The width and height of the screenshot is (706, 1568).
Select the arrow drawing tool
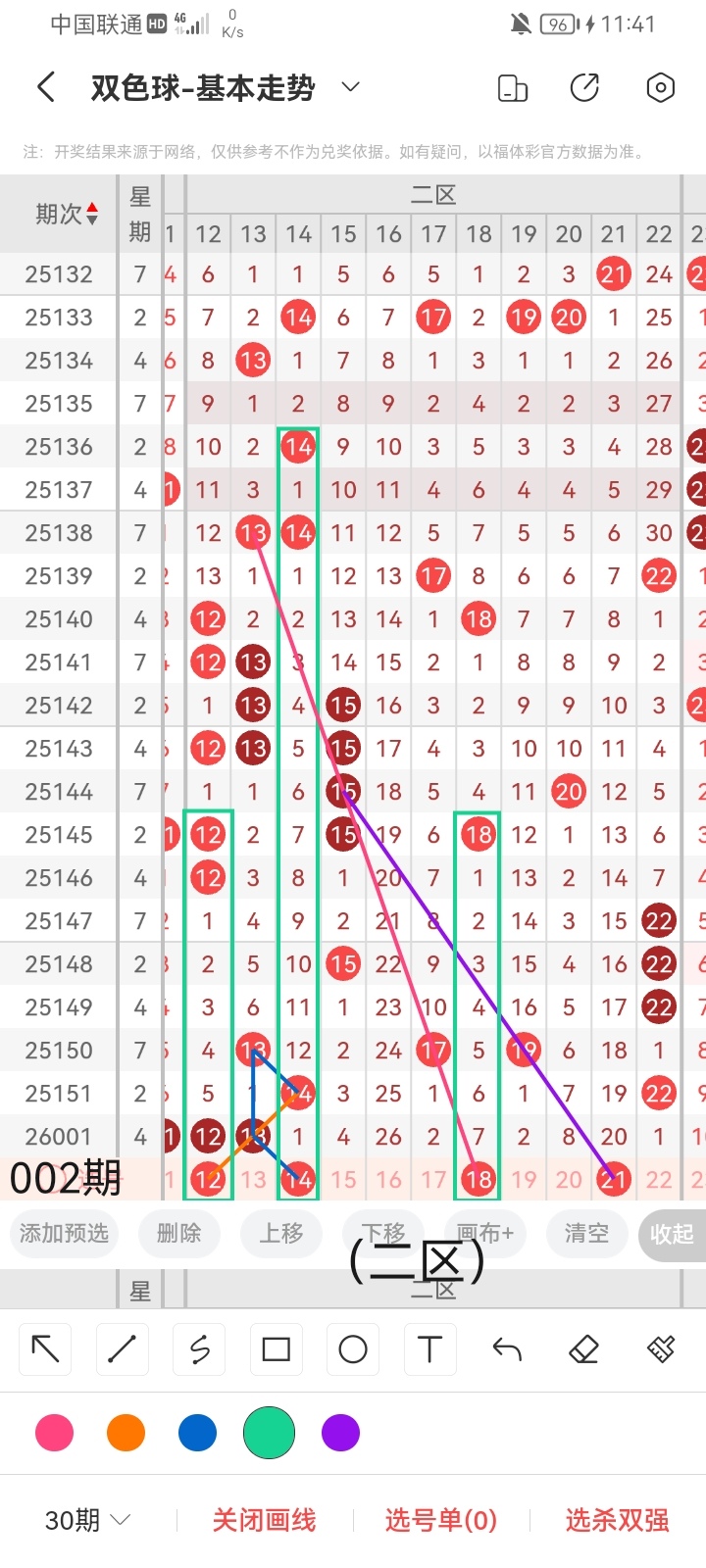46,1349
